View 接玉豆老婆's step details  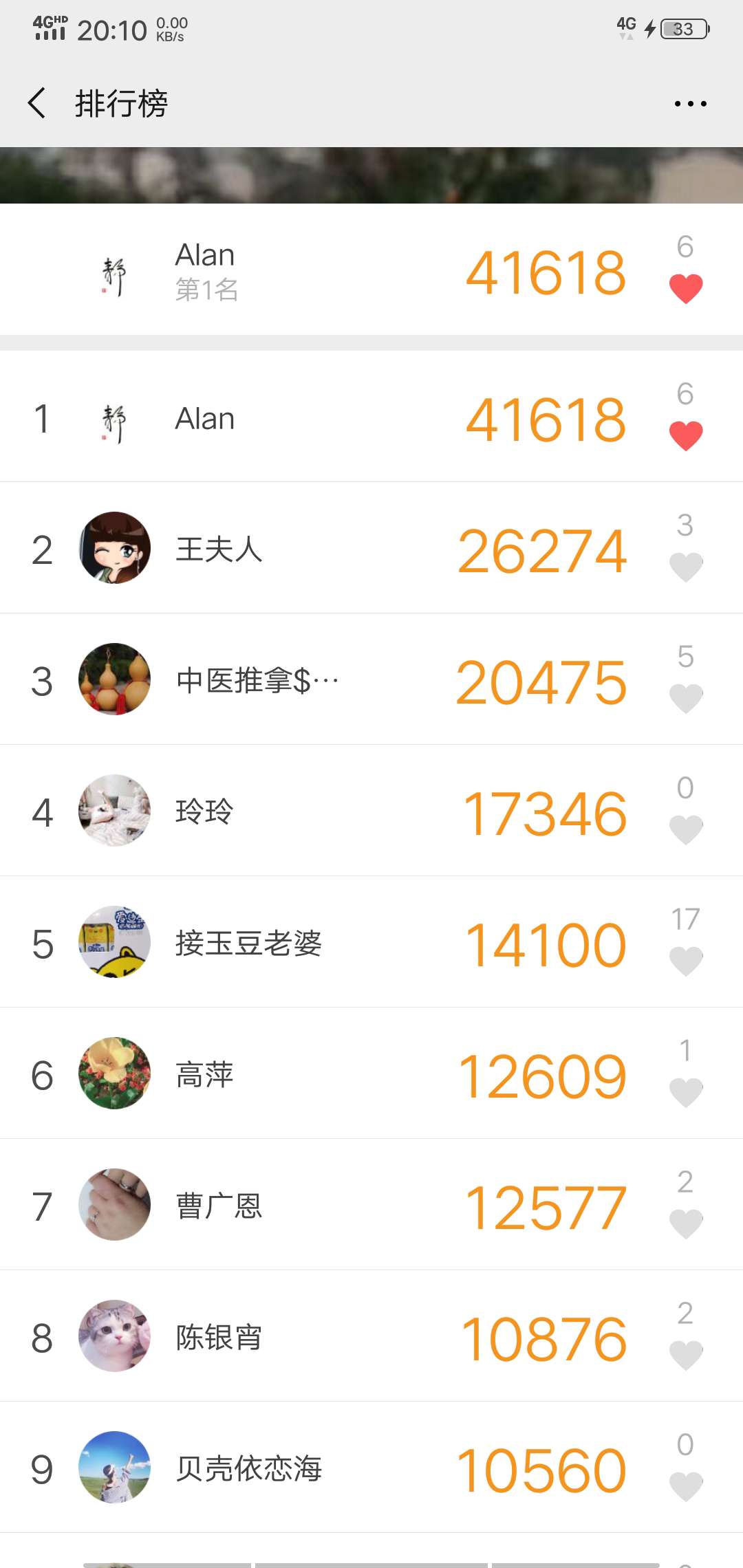(371, 942)
